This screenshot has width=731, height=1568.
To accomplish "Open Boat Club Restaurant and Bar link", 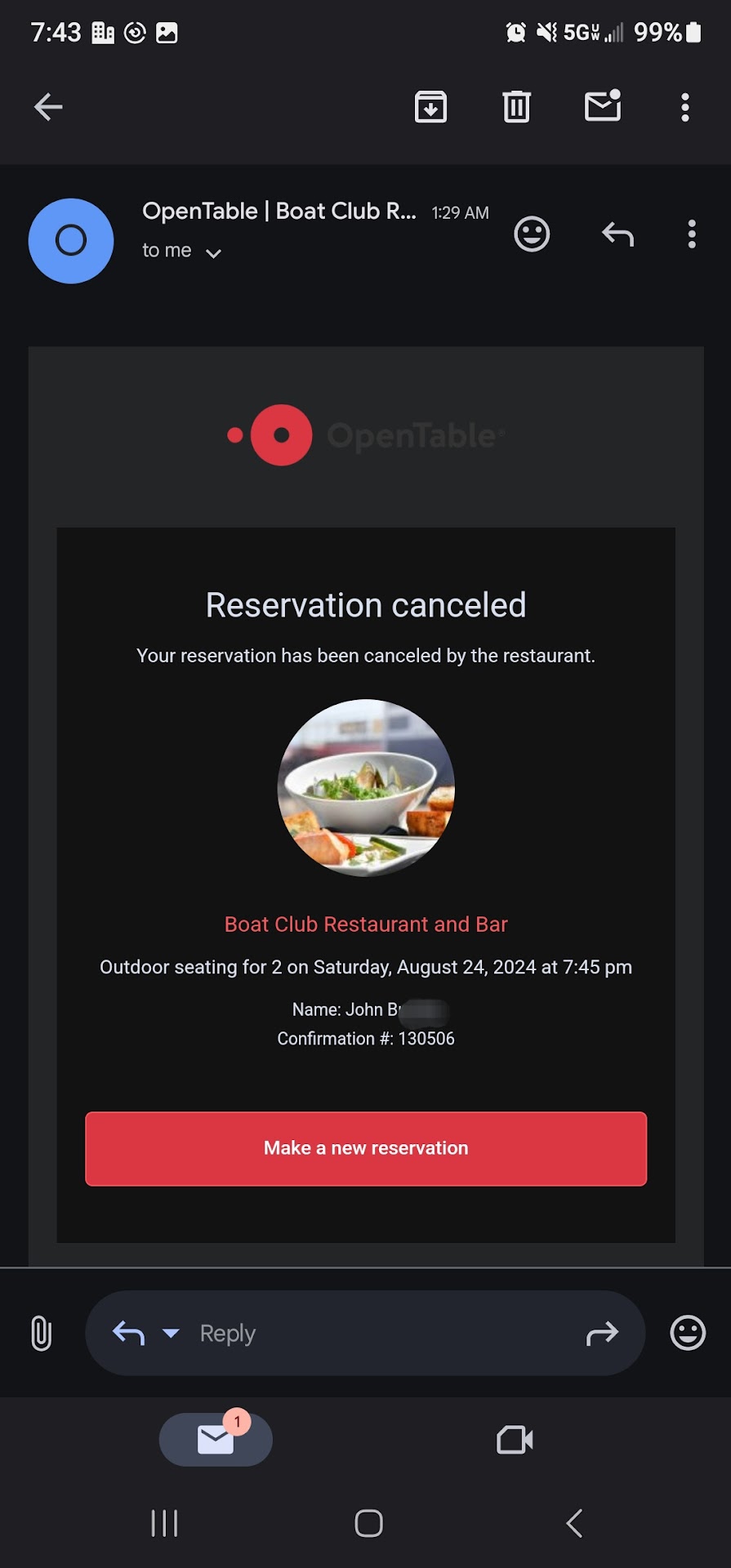I will pos(366,924).
